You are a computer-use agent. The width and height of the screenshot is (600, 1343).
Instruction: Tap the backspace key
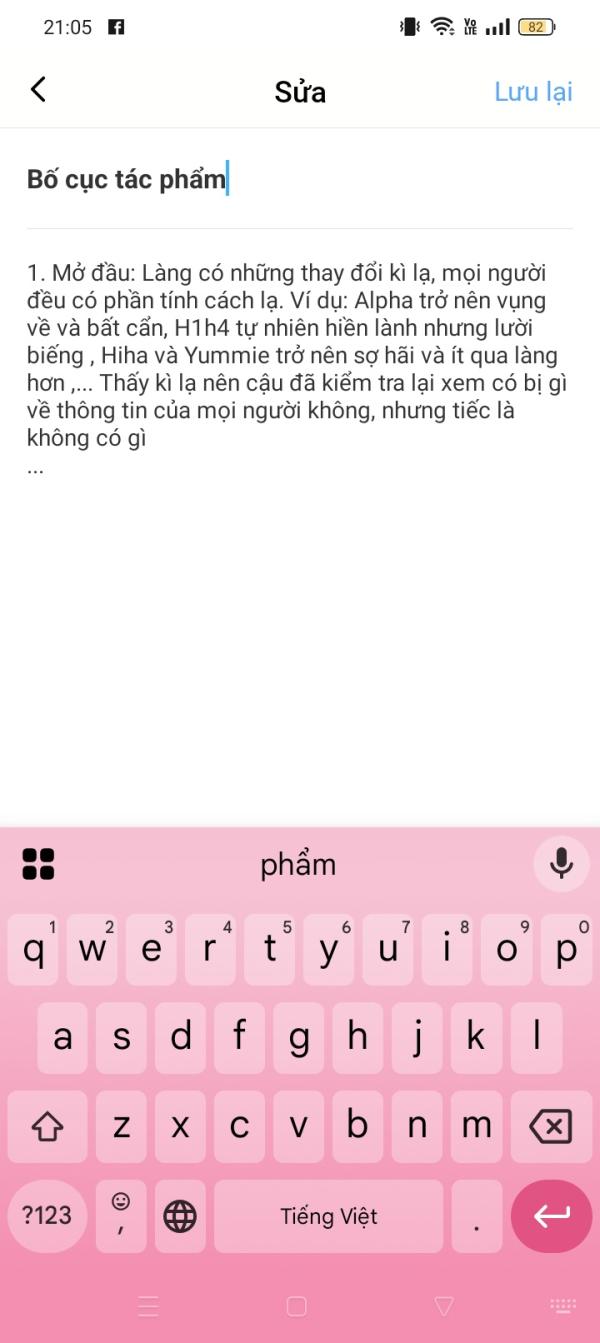click(x=550, y=1127)
